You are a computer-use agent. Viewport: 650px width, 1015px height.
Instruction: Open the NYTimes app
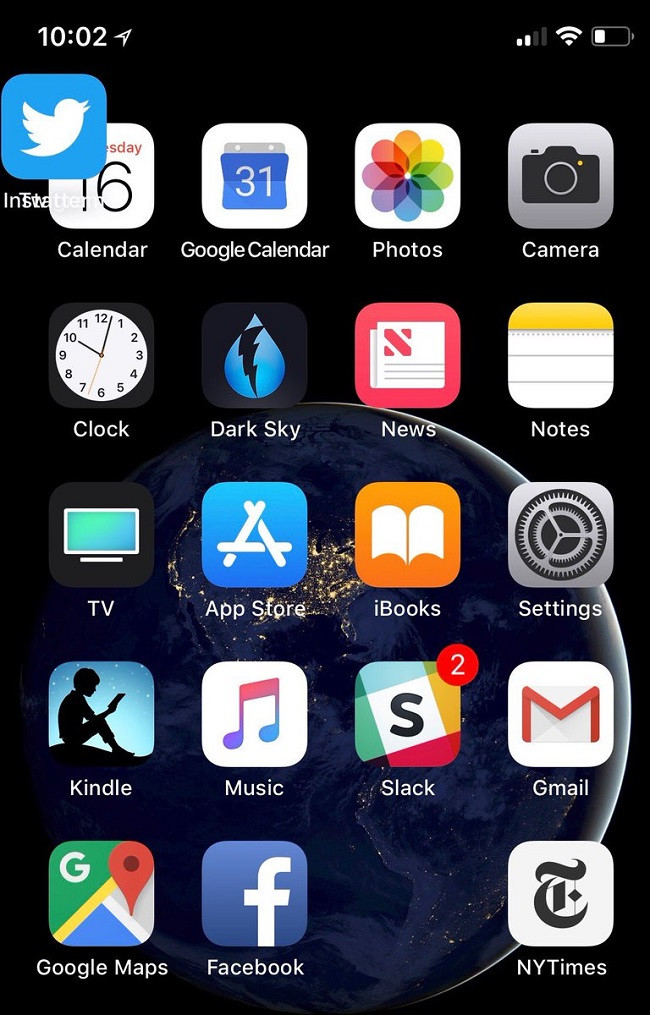pyautogui.click(x=560, y=893)
